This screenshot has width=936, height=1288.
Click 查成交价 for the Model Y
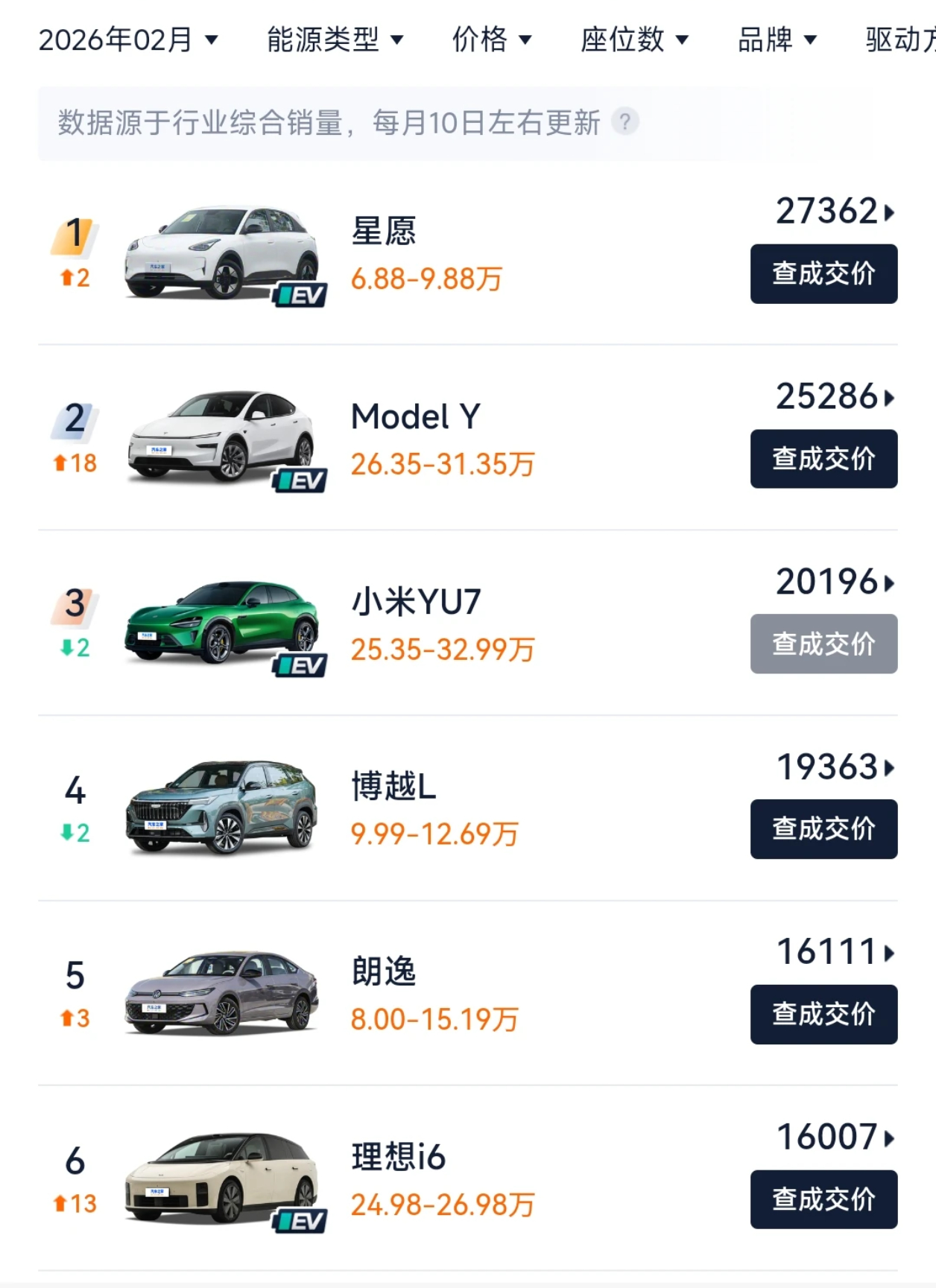click(823, 459)
